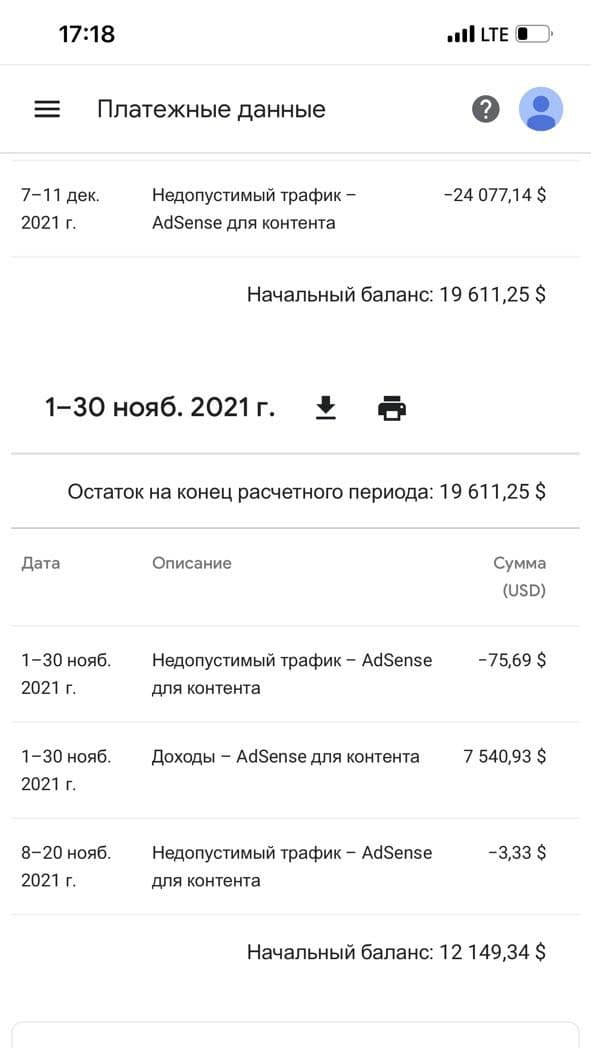The image size is (608, 1048).
Task: Open the help question mark icon
Action: [x=486, y=109]
